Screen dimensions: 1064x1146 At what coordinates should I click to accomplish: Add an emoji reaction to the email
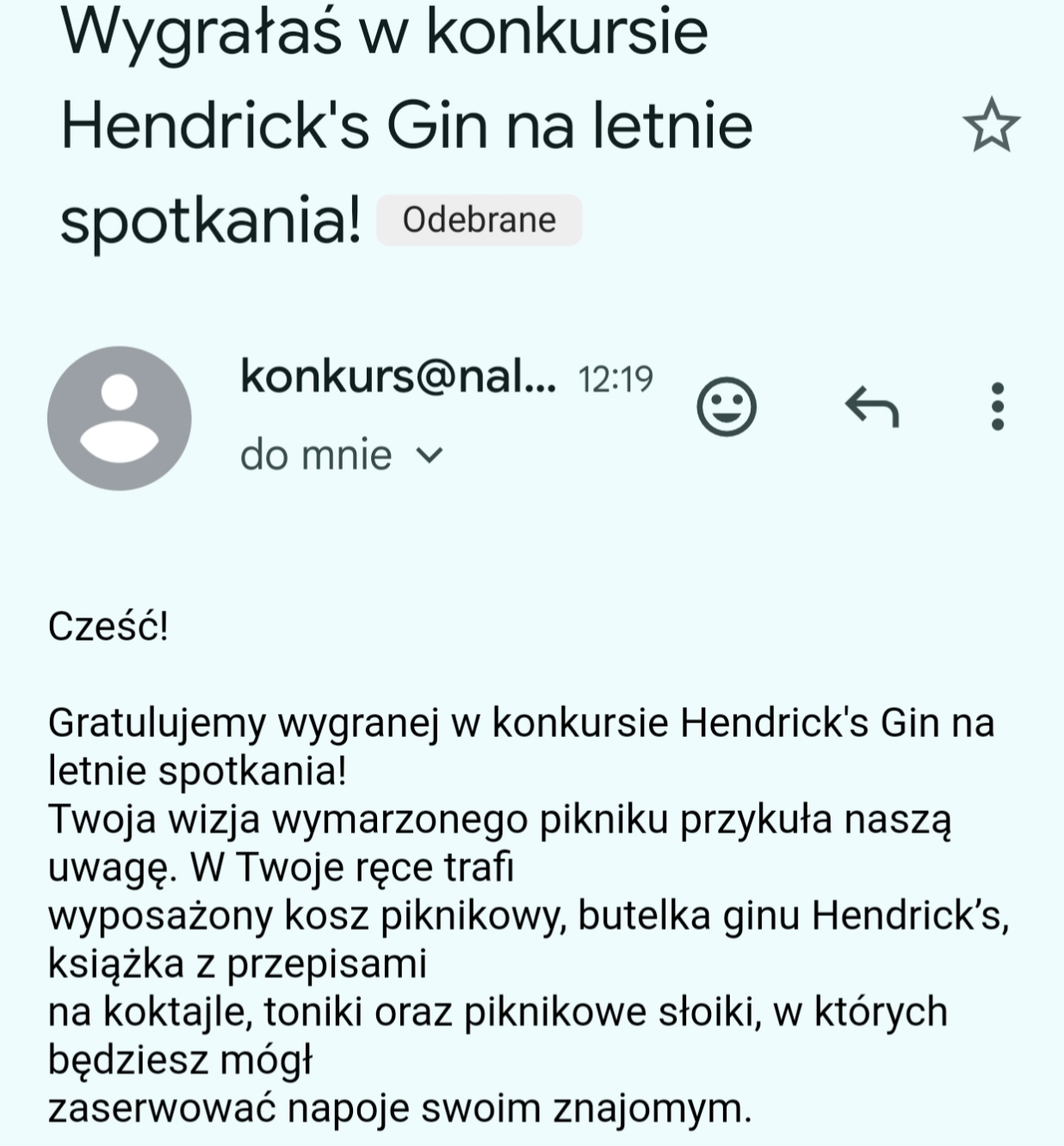726,406
